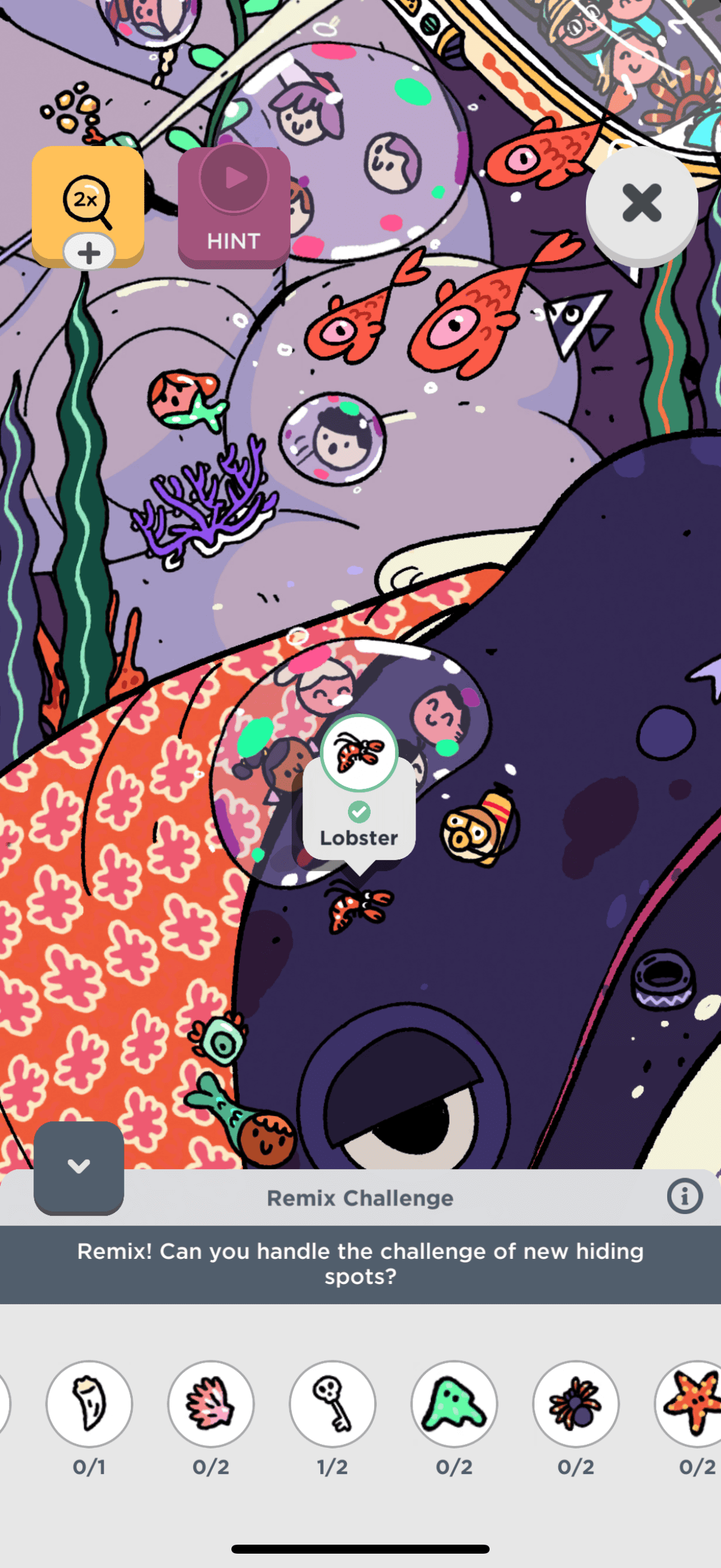Select the green slime blob item
721x1568 pixels.
point(454,1404)
